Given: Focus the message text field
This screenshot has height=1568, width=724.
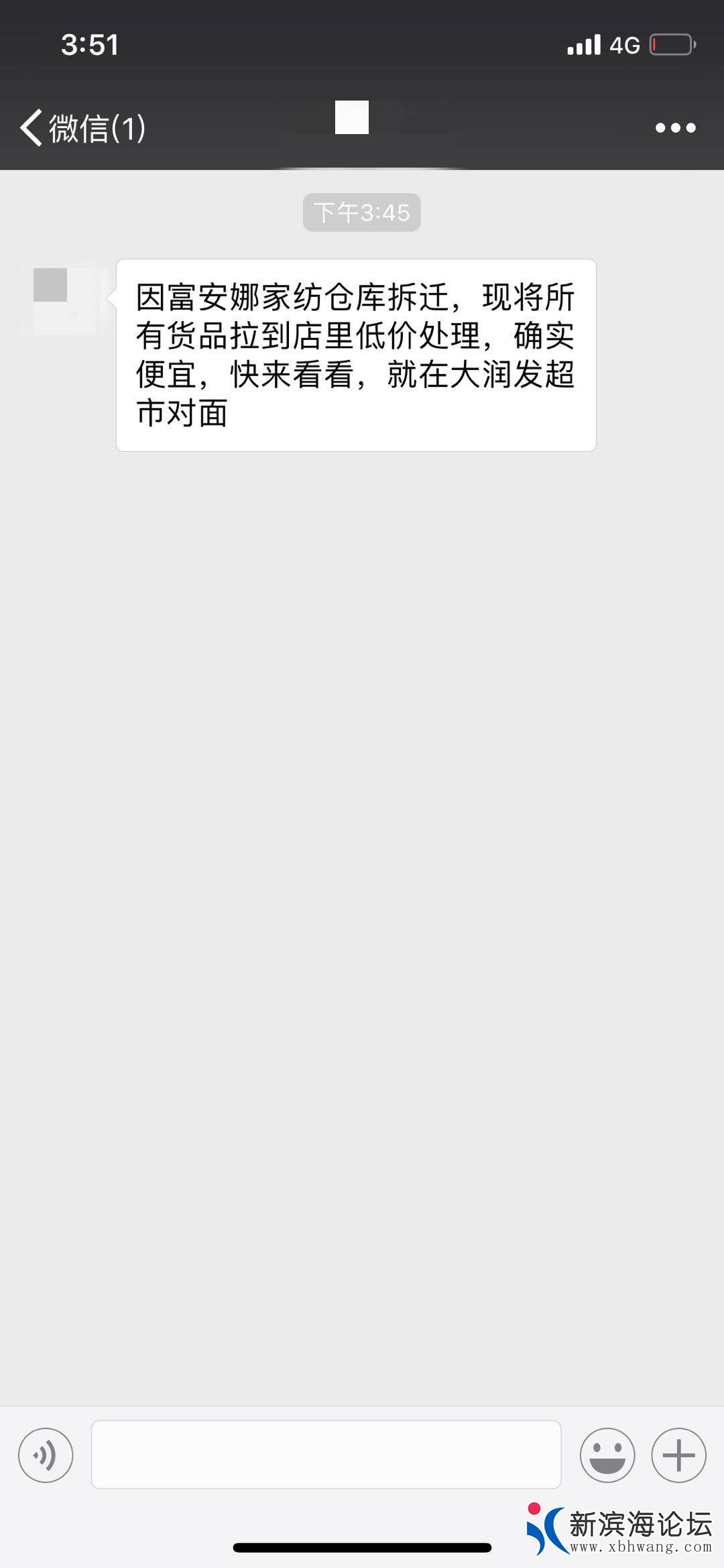Looking at the screenshot, I should pos(326,1455).
